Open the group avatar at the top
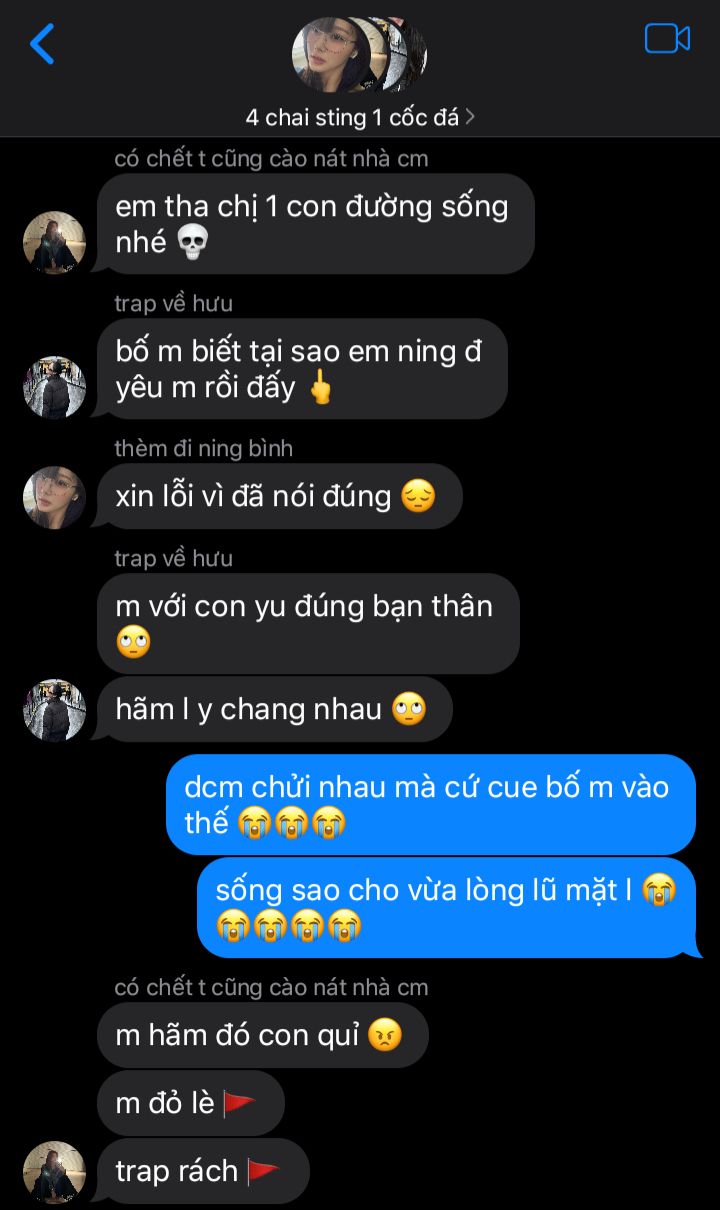This screenshot has height=1210, width=720. 358,54
